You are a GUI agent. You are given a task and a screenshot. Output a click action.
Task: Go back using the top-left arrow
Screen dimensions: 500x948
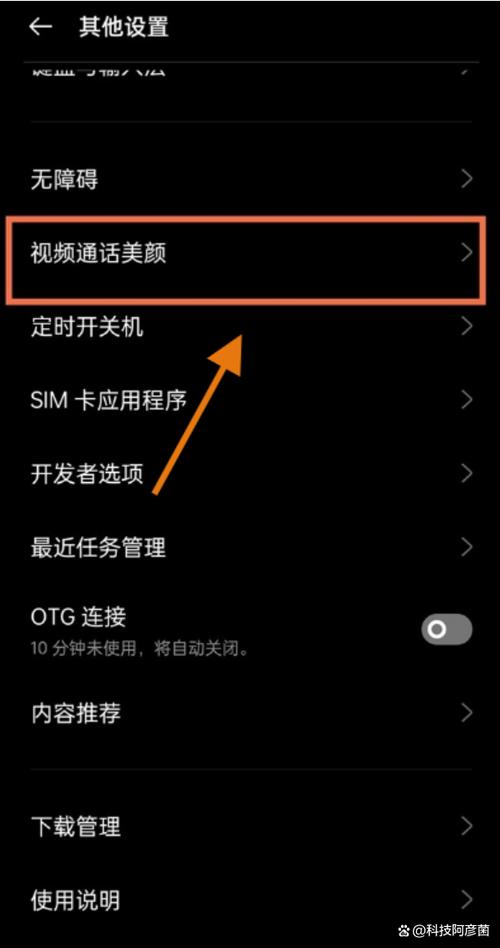41,27
